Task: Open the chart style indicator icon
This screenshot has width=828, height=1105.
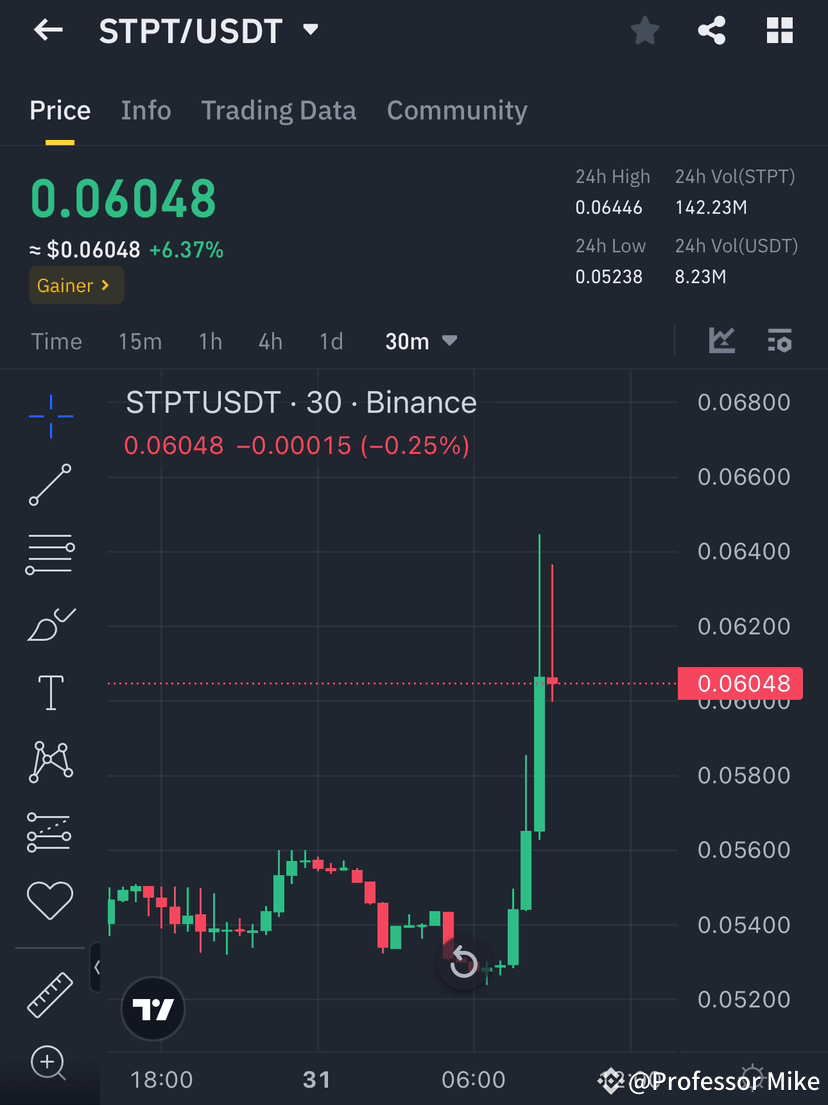Action: click(721, 341)
